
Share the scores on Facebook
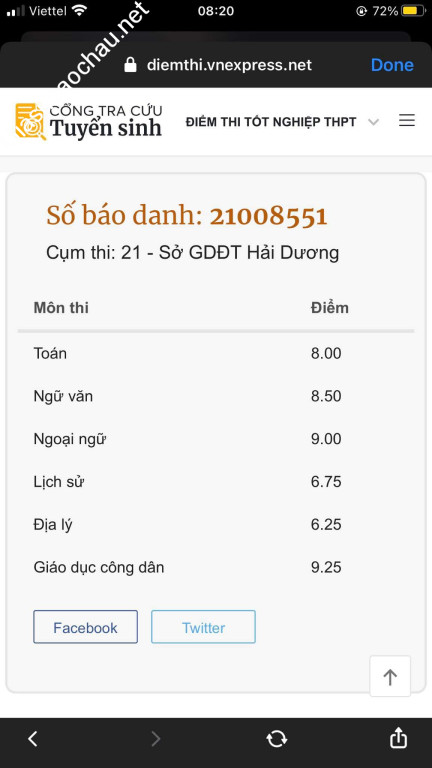pos(85,626)
